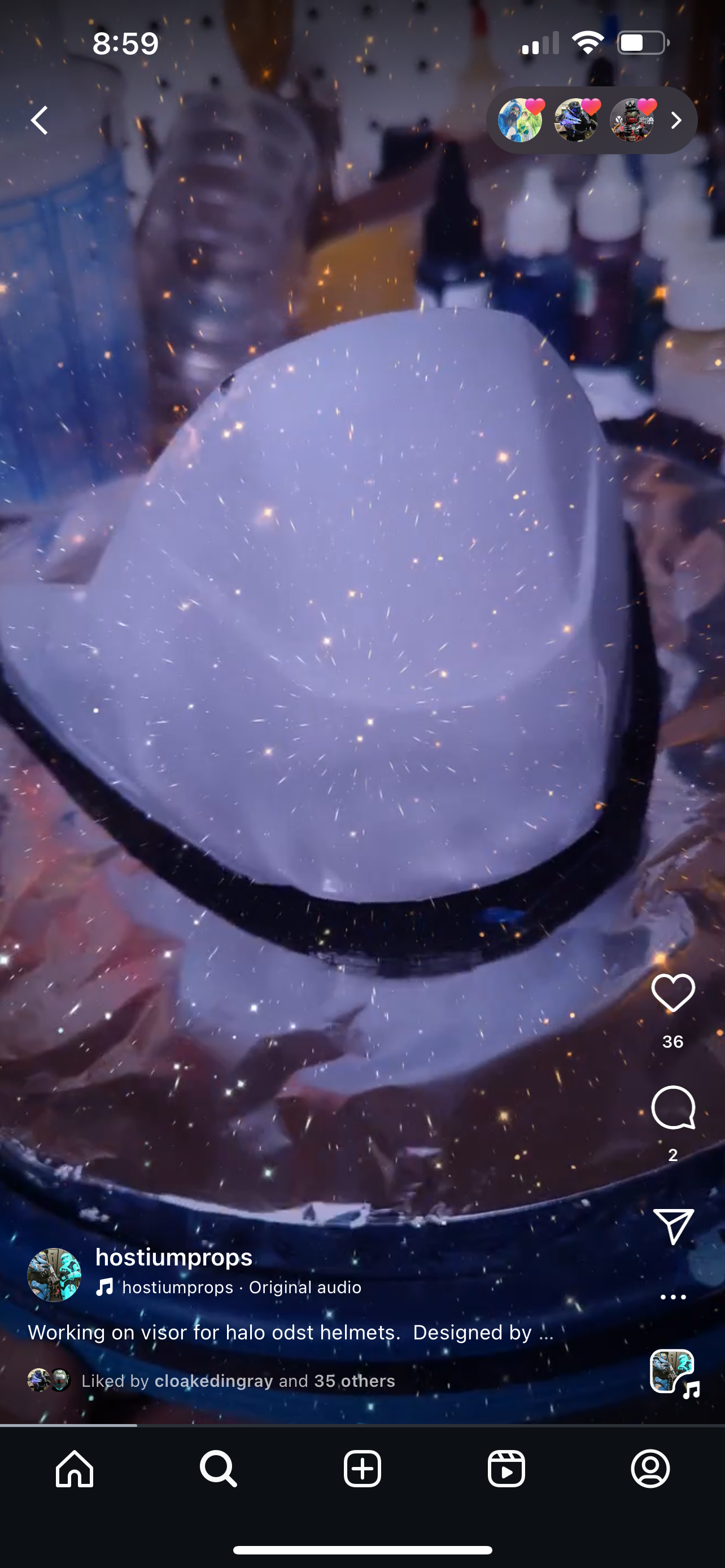Open the three-dot more options menu
The image size is (725, 1568).
(x=672, y=1297)
